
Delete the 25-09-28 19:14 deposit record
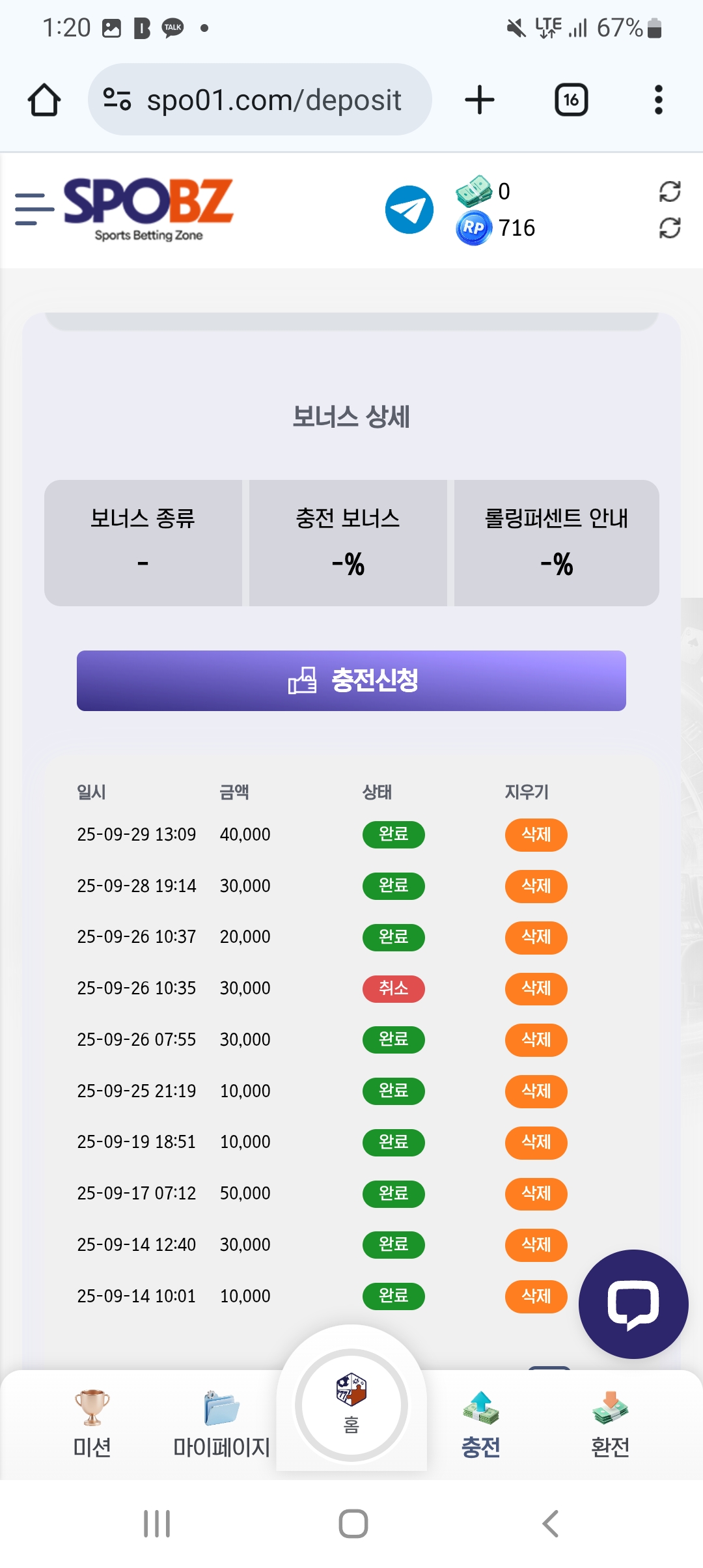pos(536,886)
